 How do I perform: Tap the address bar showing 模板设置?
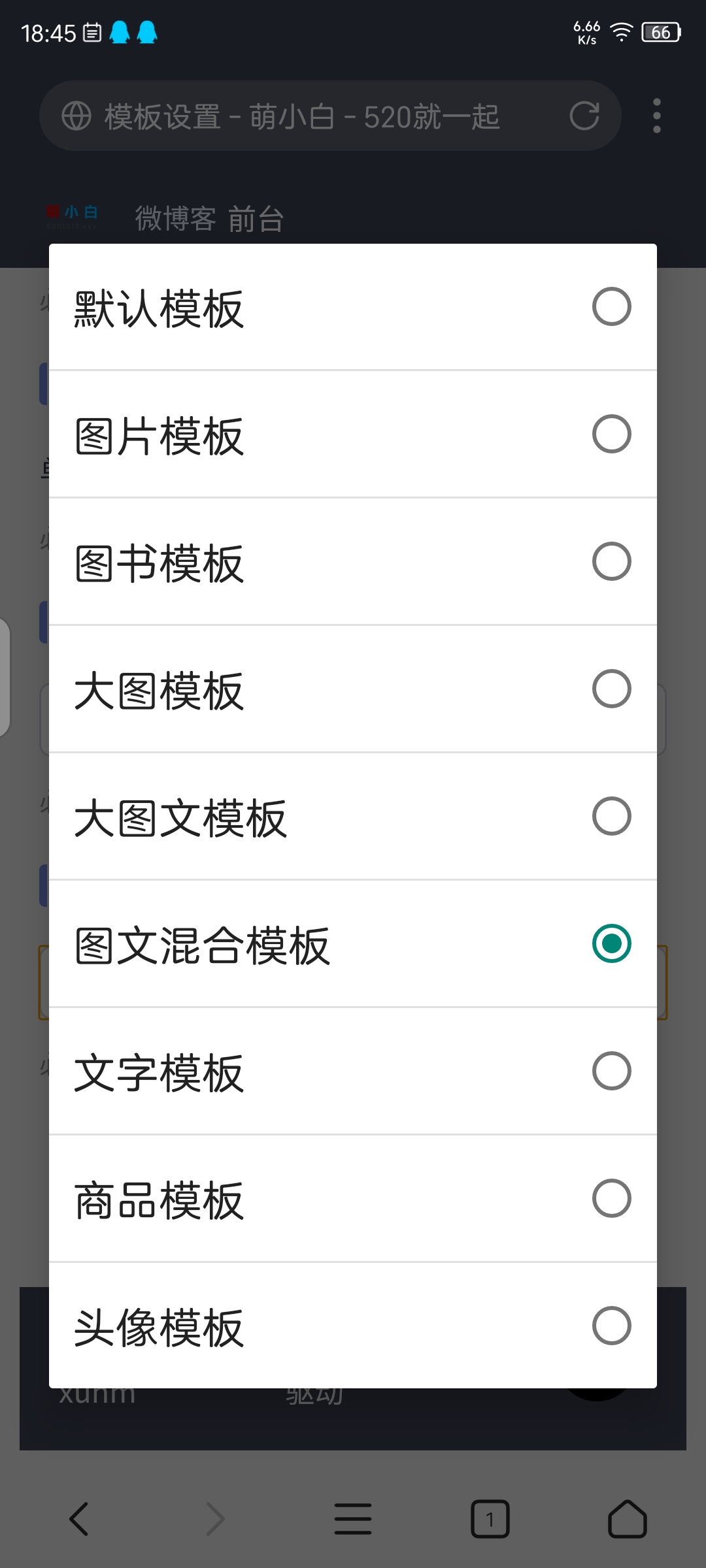coord(301,116)
